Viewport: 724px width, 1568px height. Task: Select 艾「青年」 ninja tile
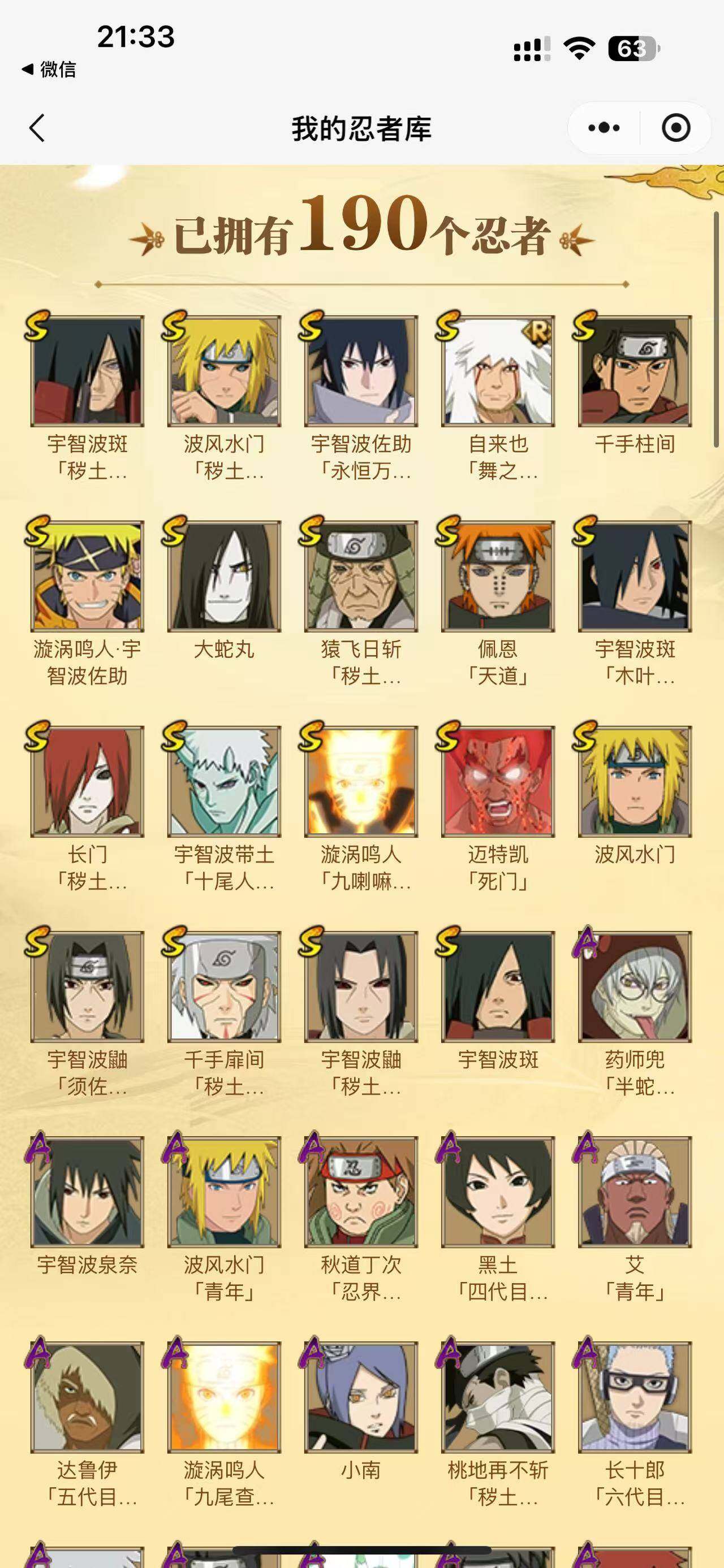click(x=635, y=1192)
